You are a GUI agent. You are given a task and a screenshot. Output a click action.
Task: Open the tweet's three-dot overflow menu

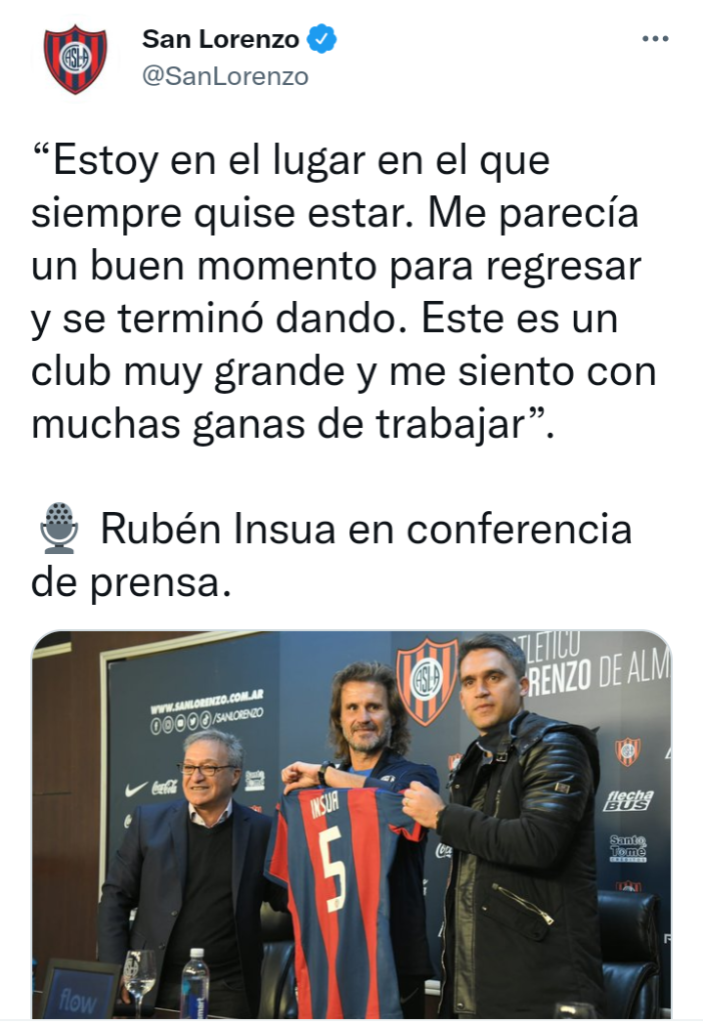coord(655,39)
